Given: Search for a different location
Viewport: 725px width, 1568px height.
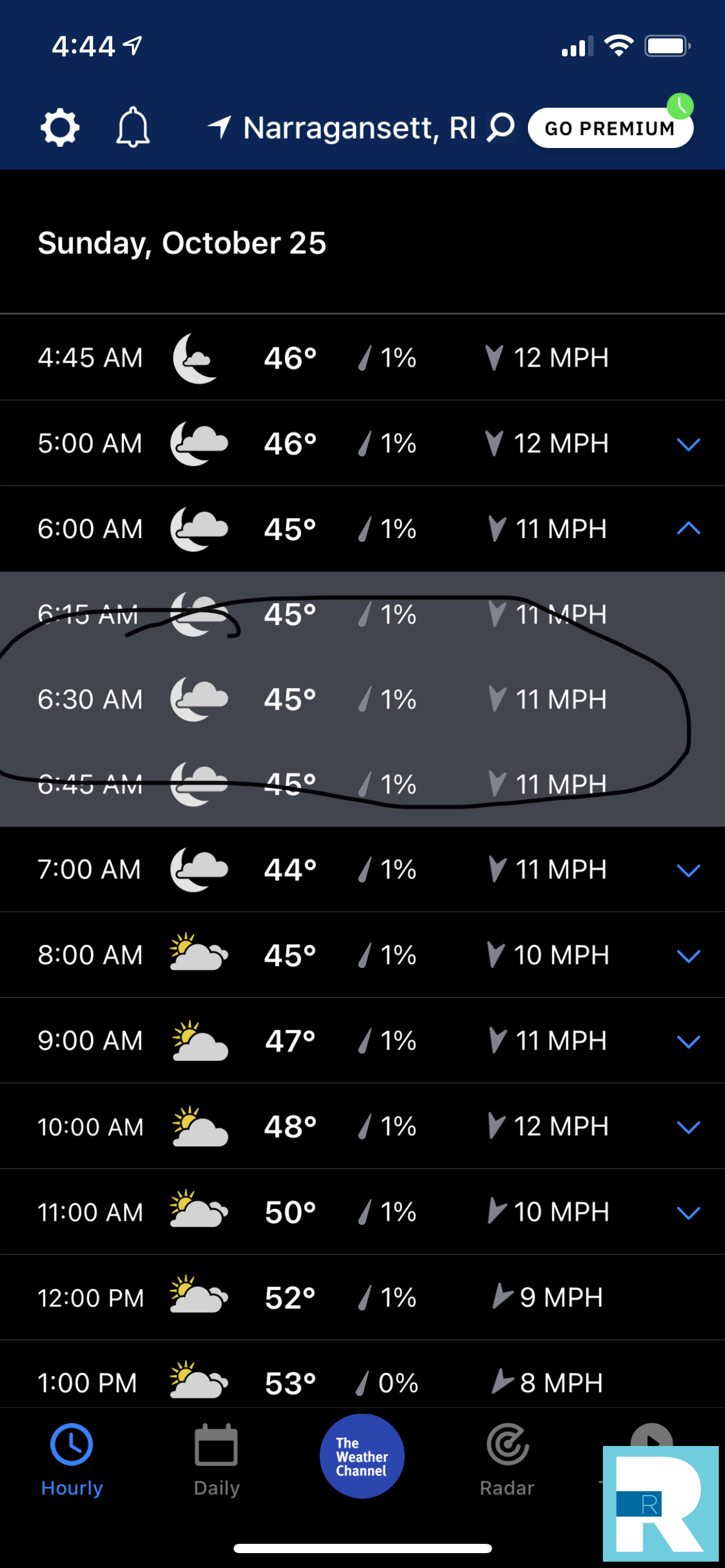Looking at the screenshot, I should 501,128.
